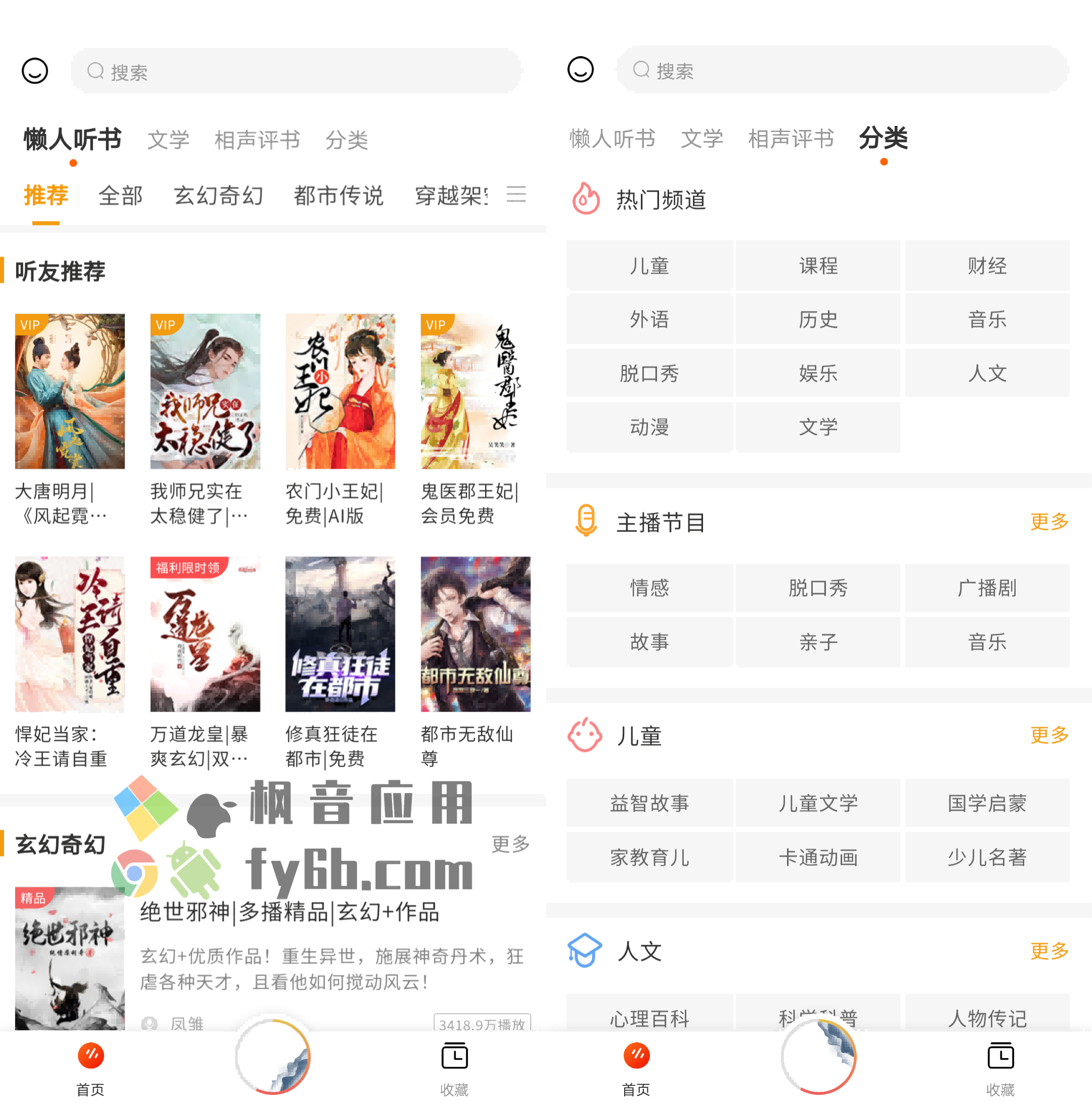Expand the genre list menu icon

click(x=515, y=195)
